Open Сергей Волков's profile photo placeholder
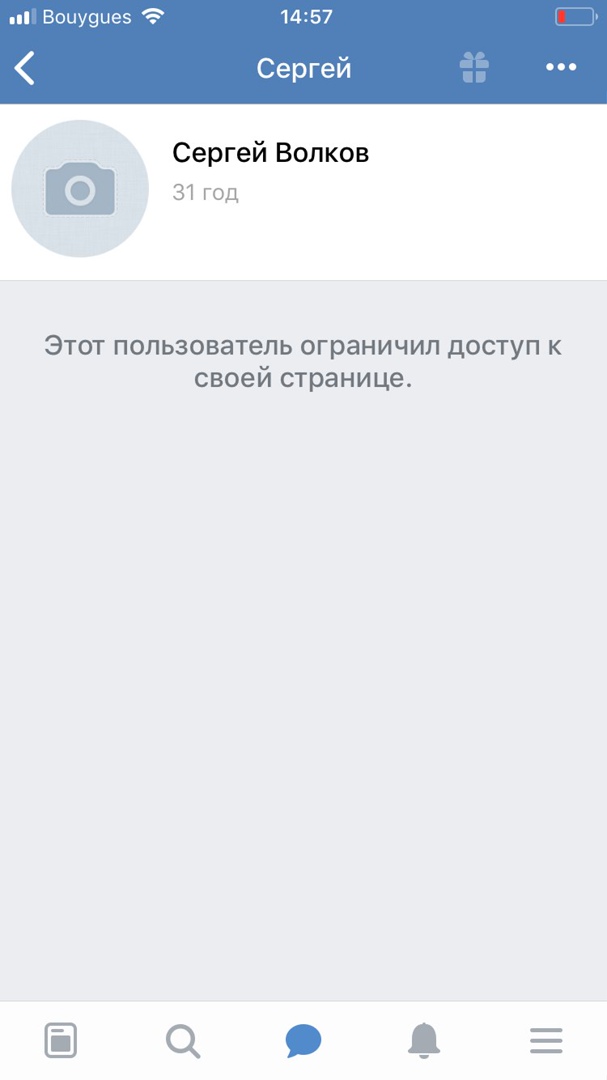The height and width of the screenshot is (1080, 607). (x=80, y=189)
